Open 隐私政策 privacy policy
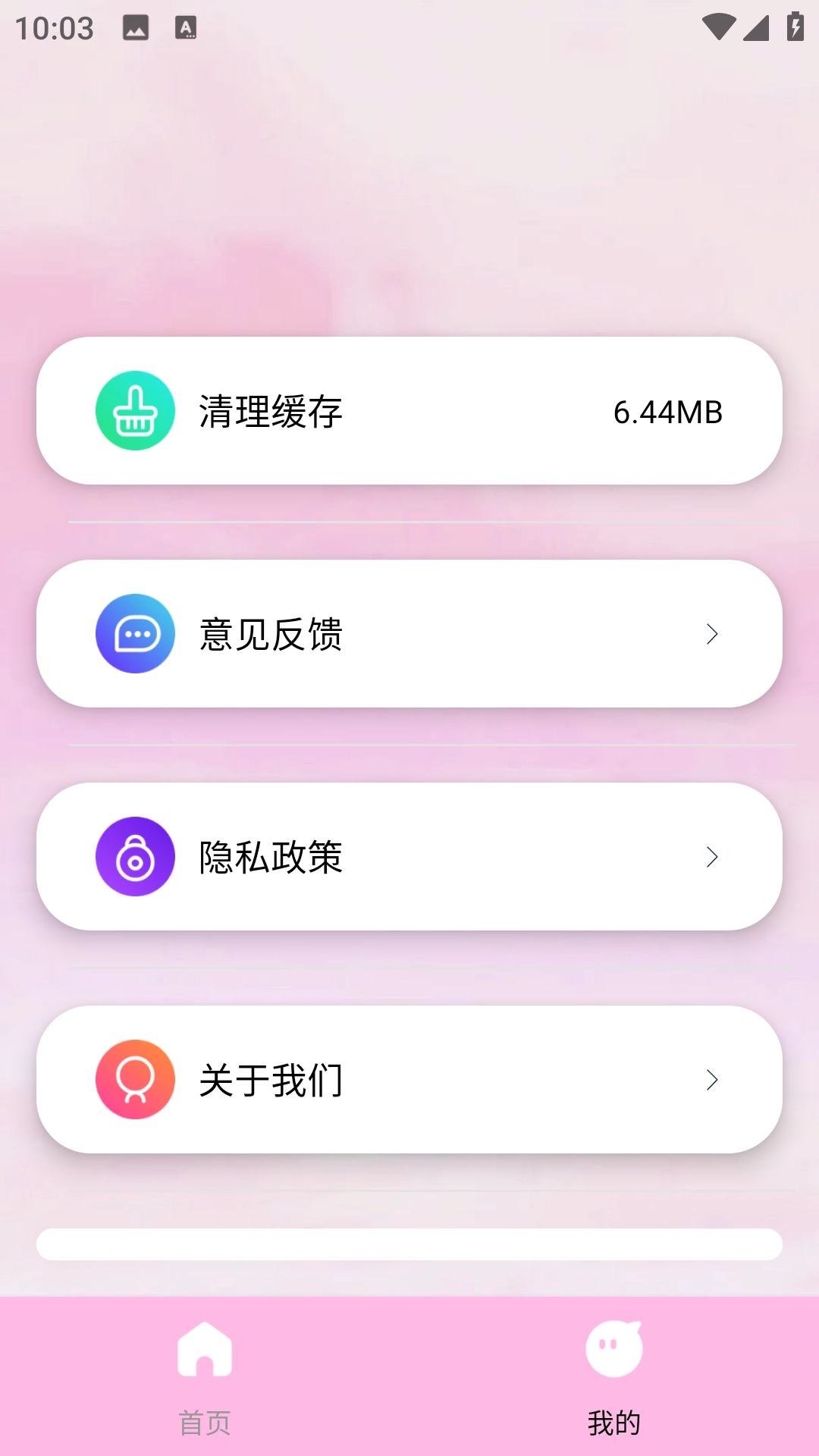Image resolution: width=819 pixels, height=1456 pixels. tap(409, 857)
